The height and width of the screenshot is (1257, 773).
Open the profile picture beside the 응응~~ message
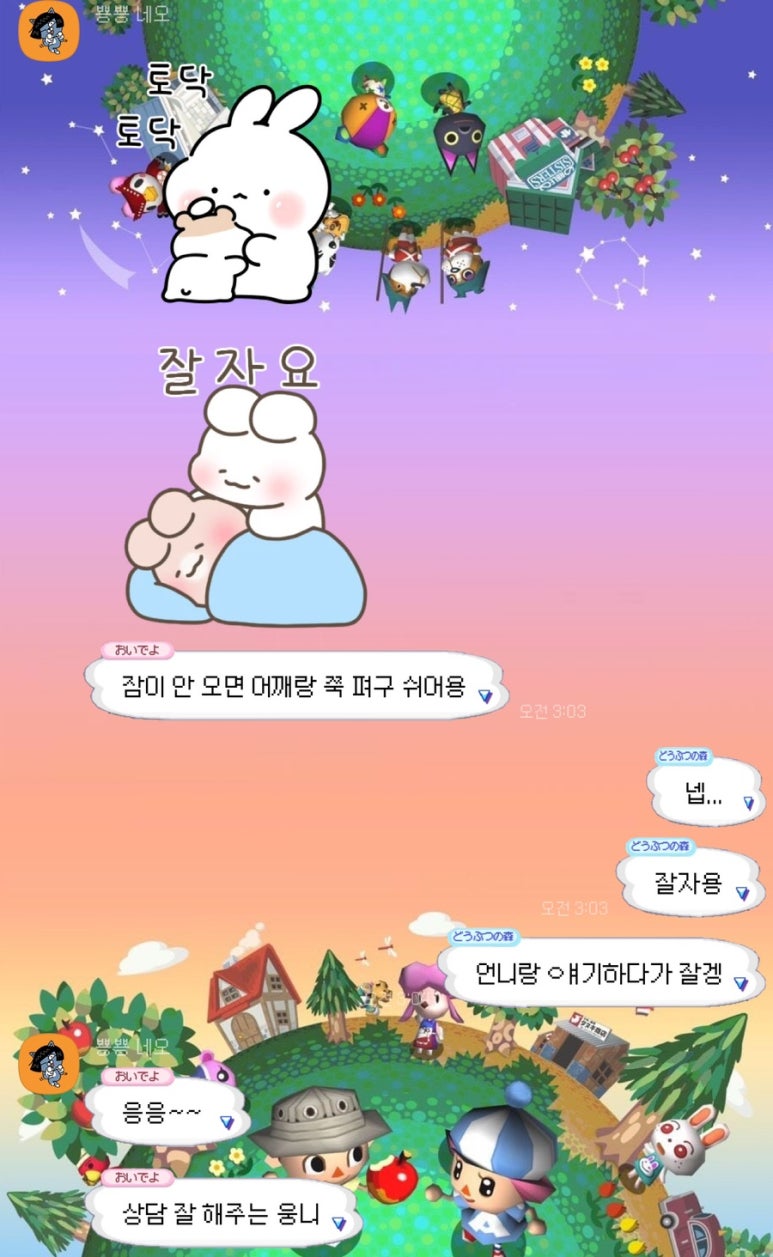tap(48, 1063)
